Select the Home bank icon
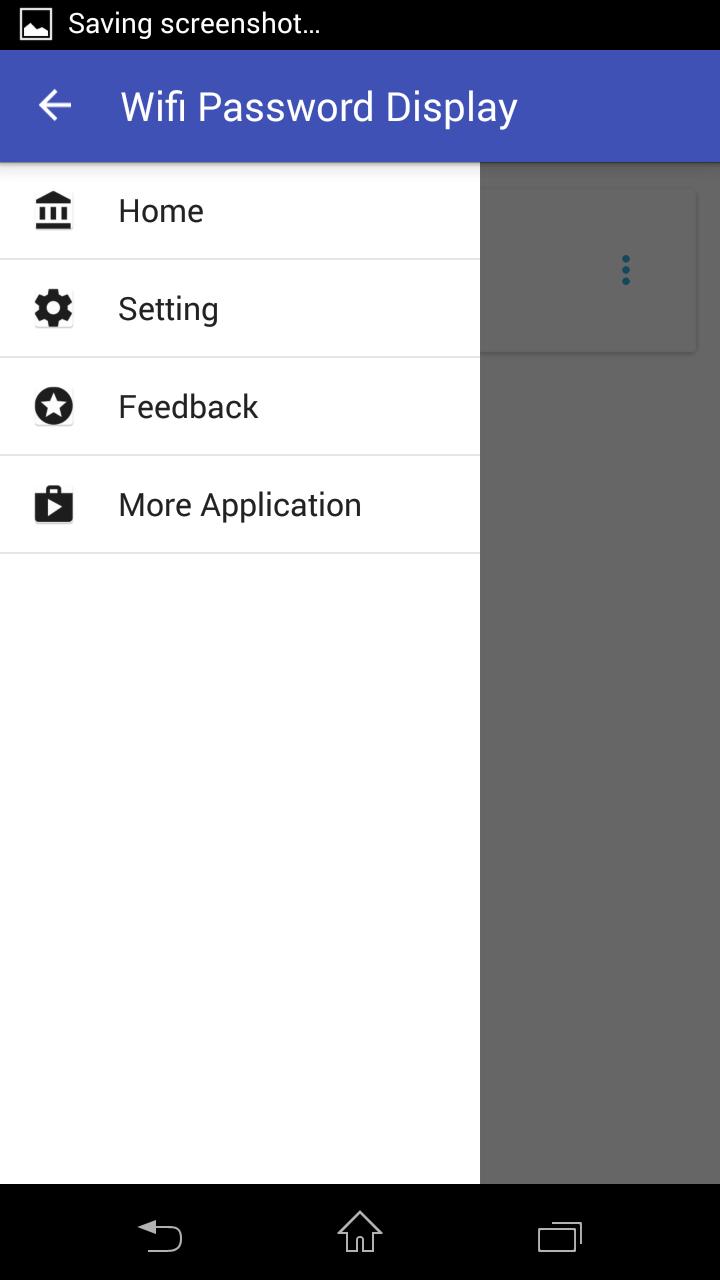 [53, 210]
